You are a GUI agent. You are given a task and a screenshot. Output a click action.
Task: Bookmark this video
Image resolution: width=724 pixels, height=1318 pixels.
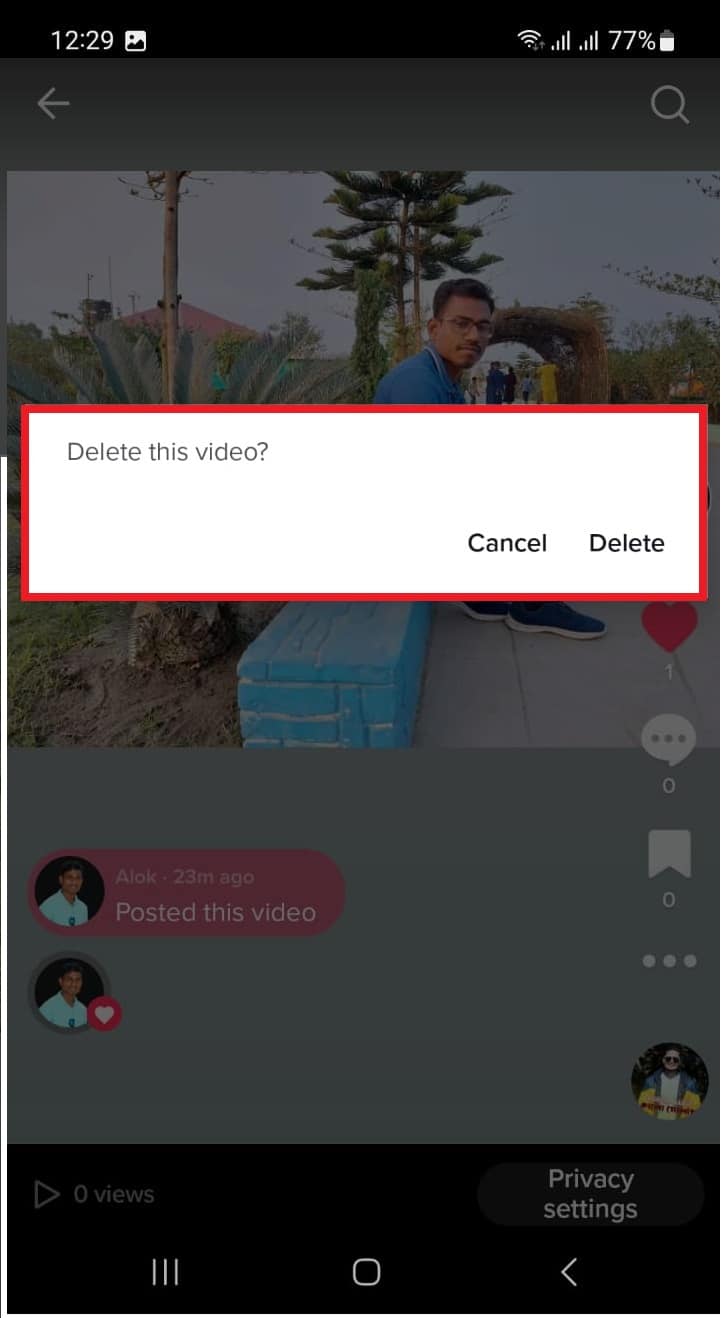pos(669,855)
